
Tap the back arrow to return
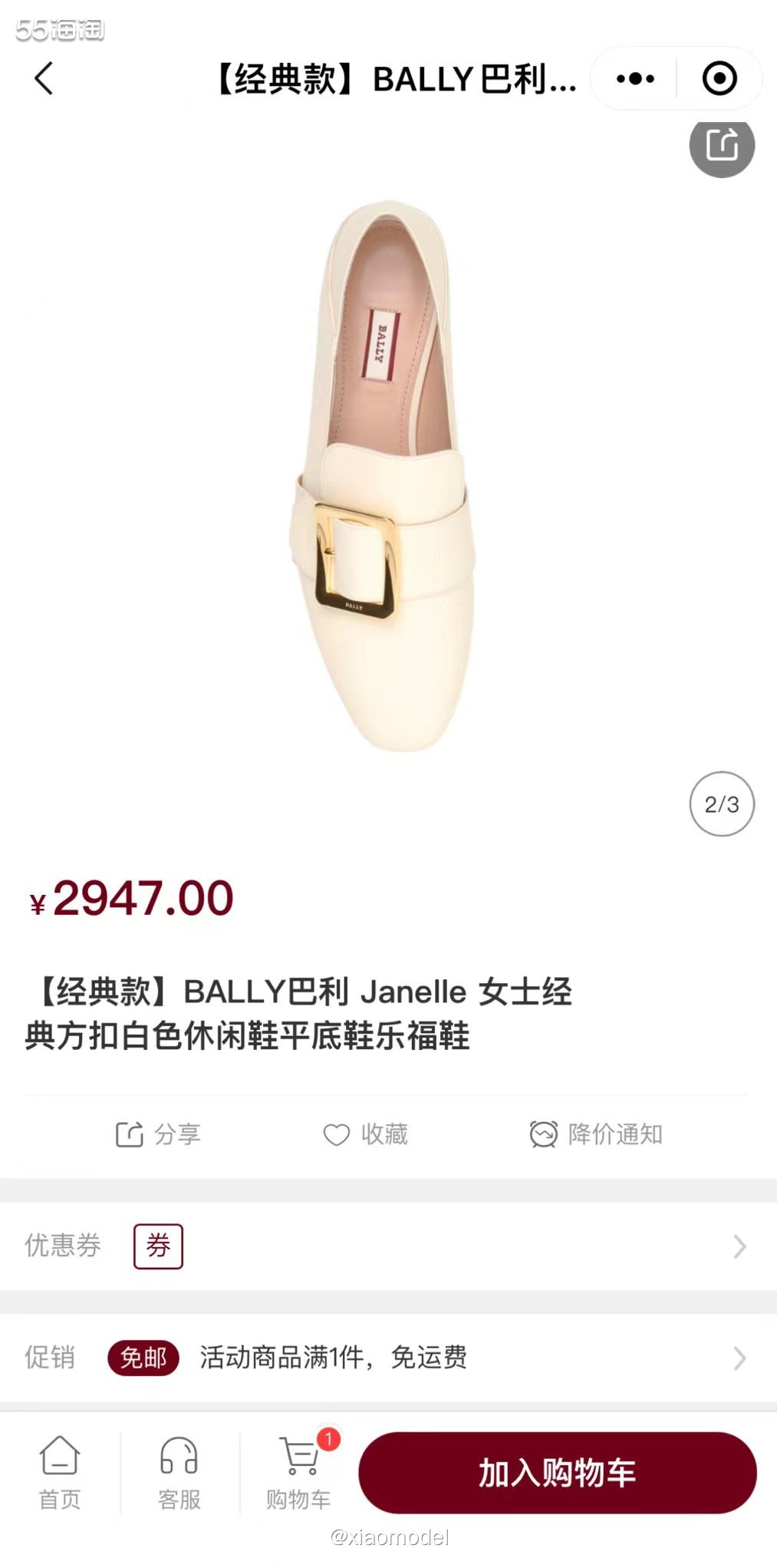(x=44, y=79)
